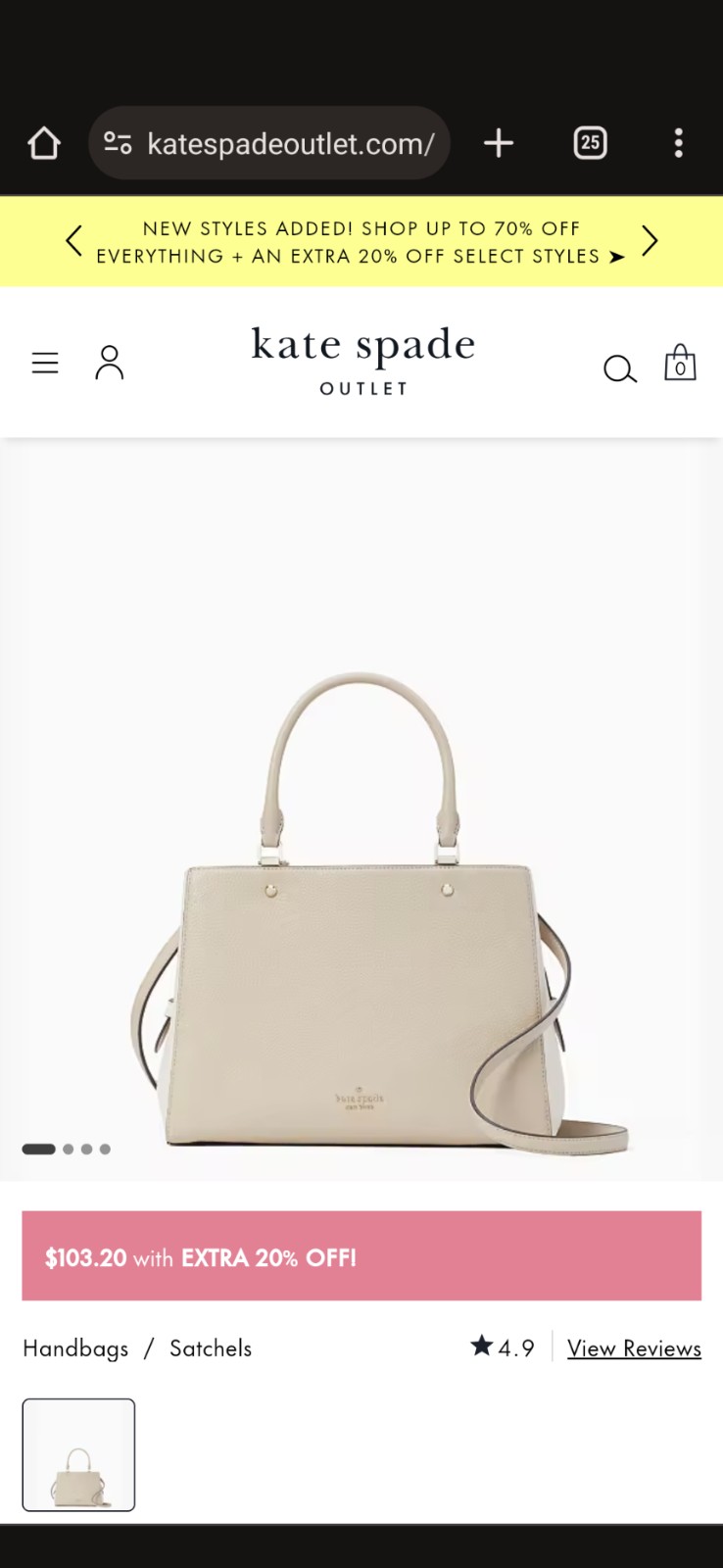Select the beige satchel color thumbnail
This screenshot has height=1568, width=723.
(x=78, y=1455)
